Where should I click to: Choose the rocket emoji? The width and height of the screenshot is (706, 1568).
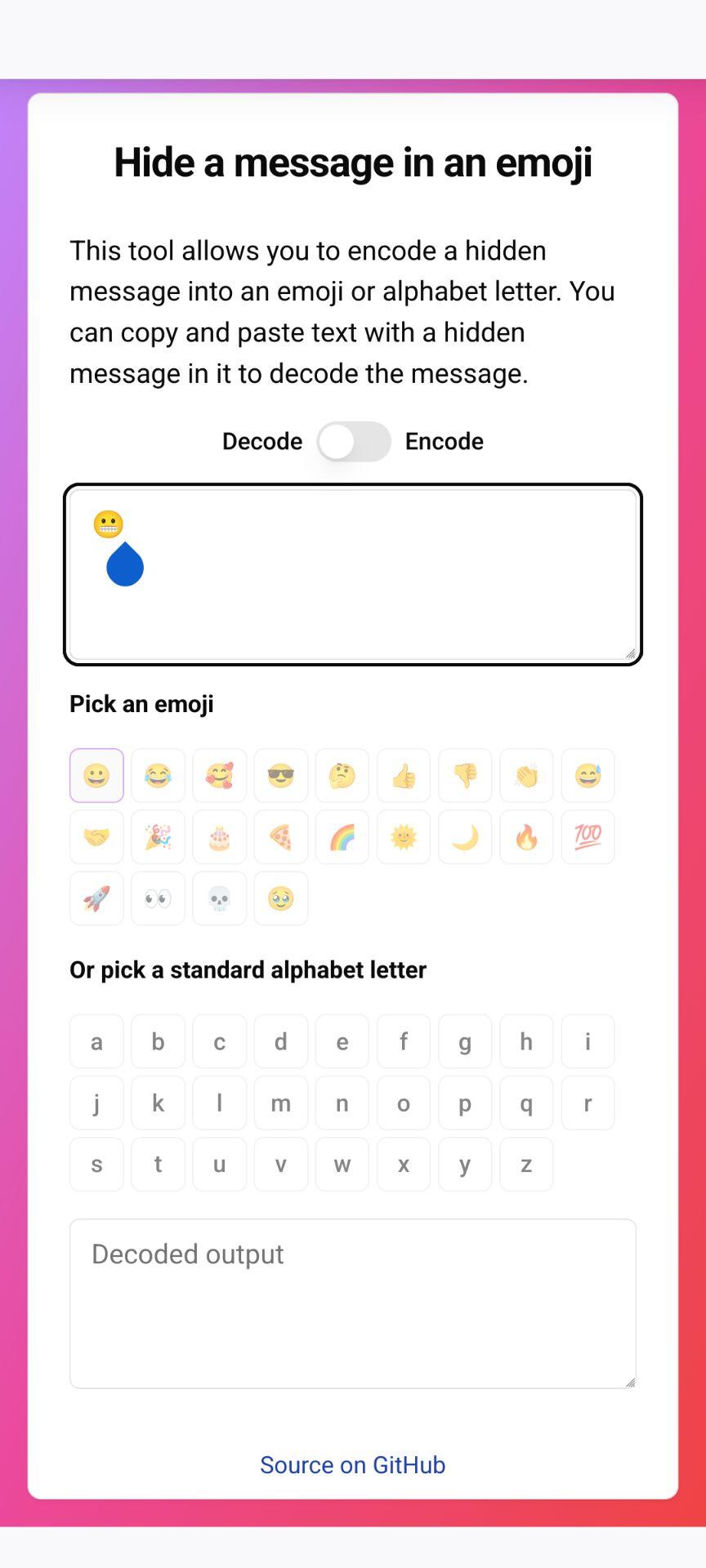click(96, 898)
